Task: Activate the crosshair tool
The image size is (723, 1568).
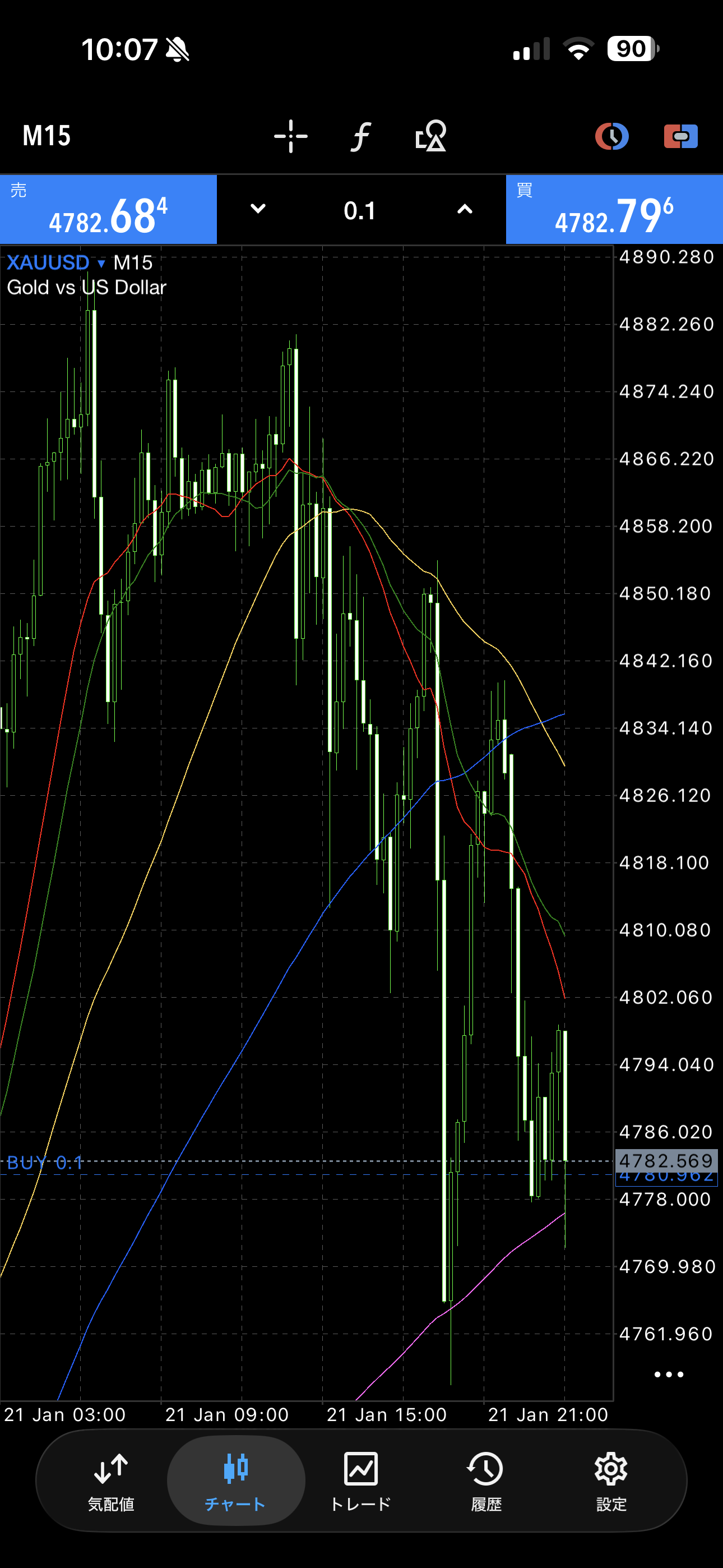Action: [291, 136]
